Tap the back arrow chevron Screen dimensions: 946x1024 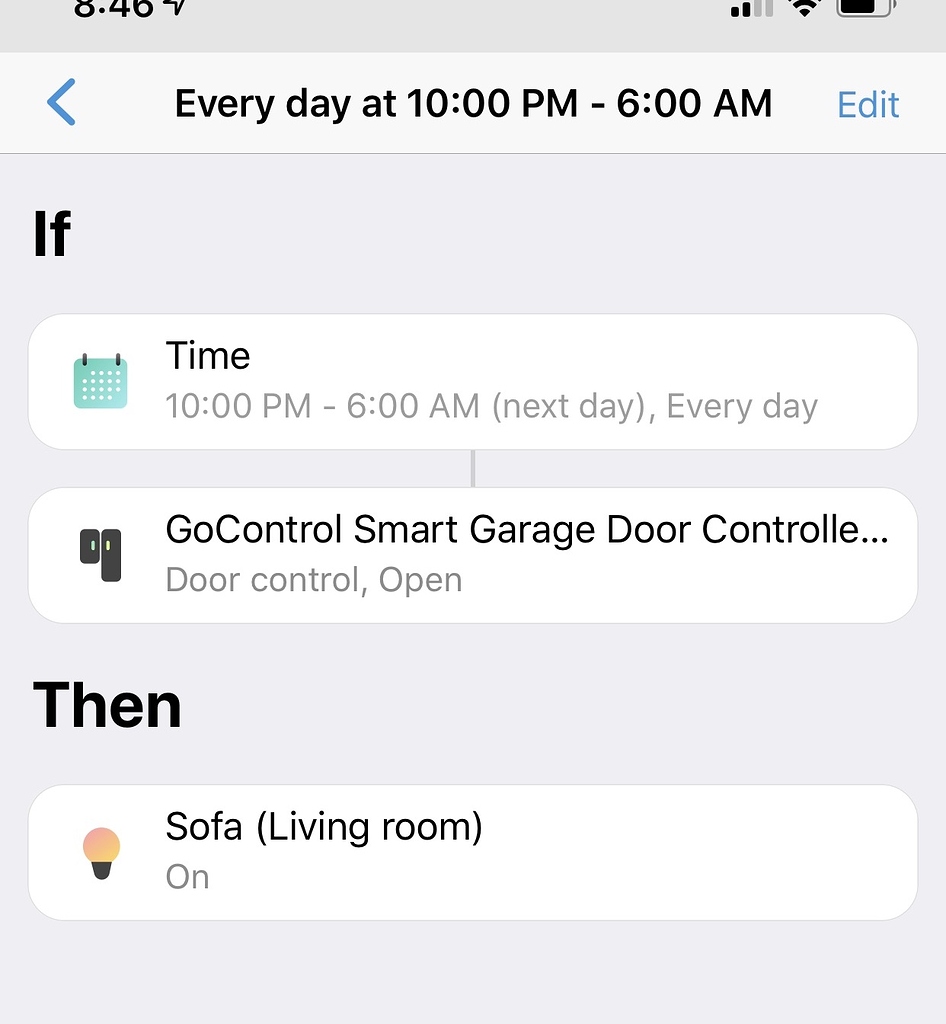(x=60, y=102)
